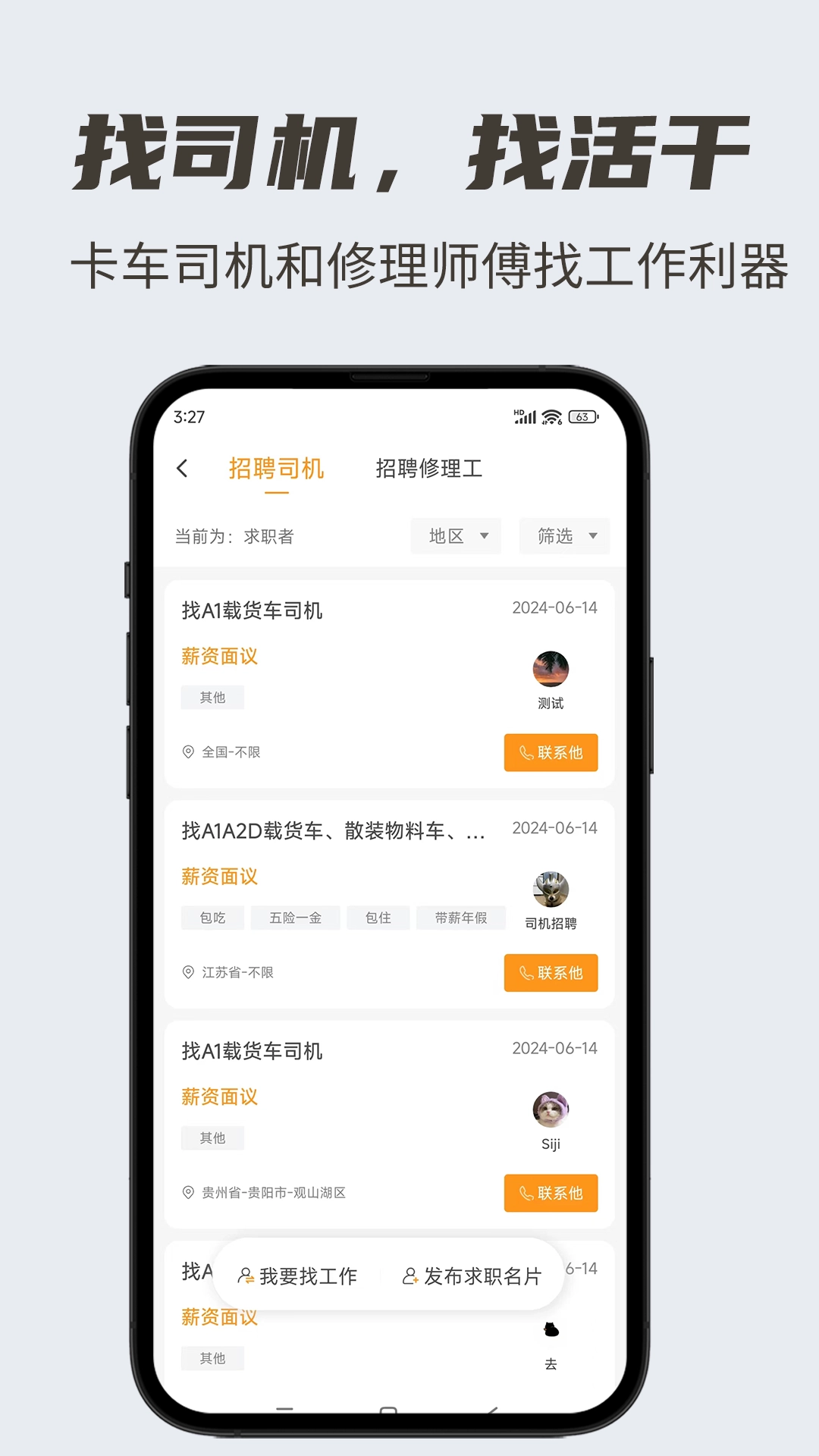Tap the phone icon on the first 联系他 button

coord(527,753)
